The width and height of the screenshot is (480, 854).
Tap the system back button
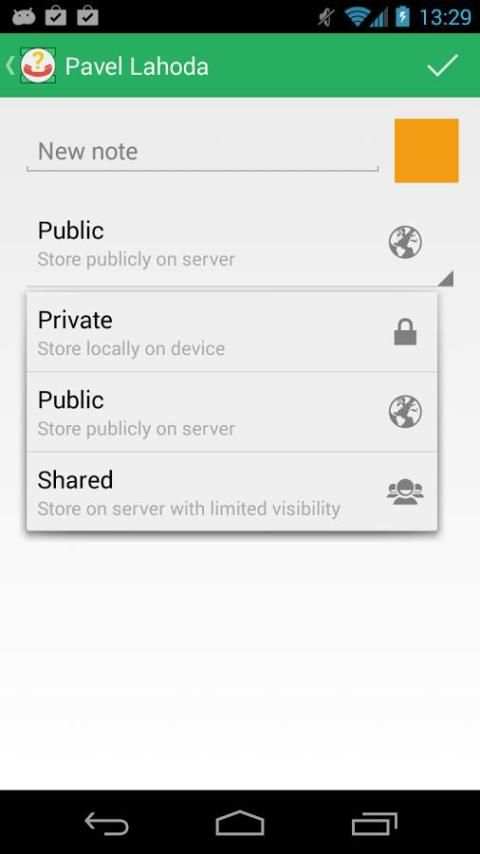[107, 823]
